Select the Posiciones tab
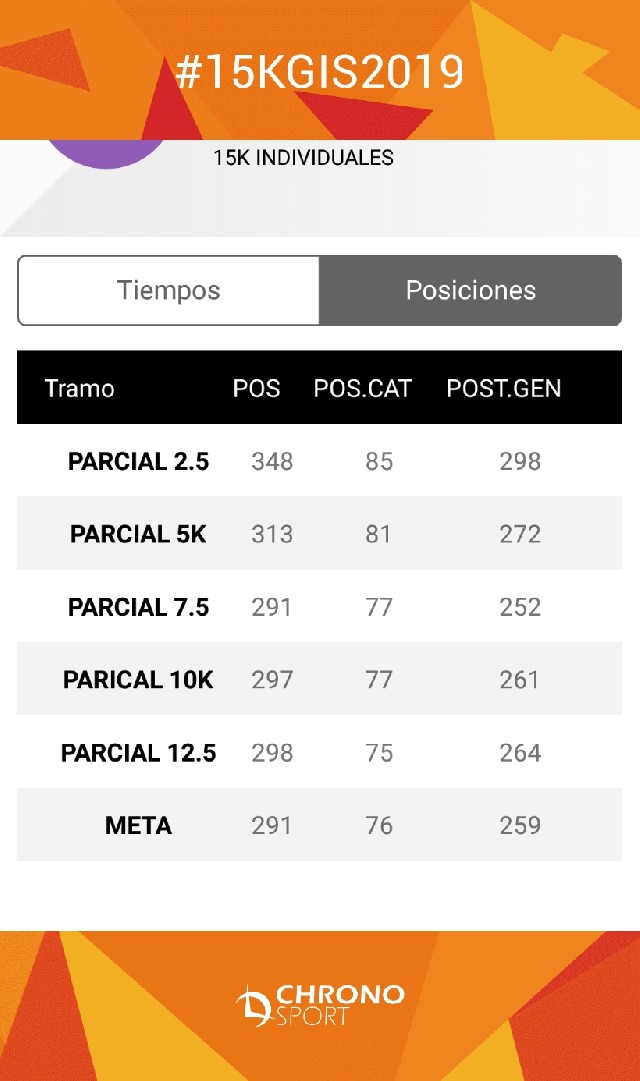 pos(470,291)
